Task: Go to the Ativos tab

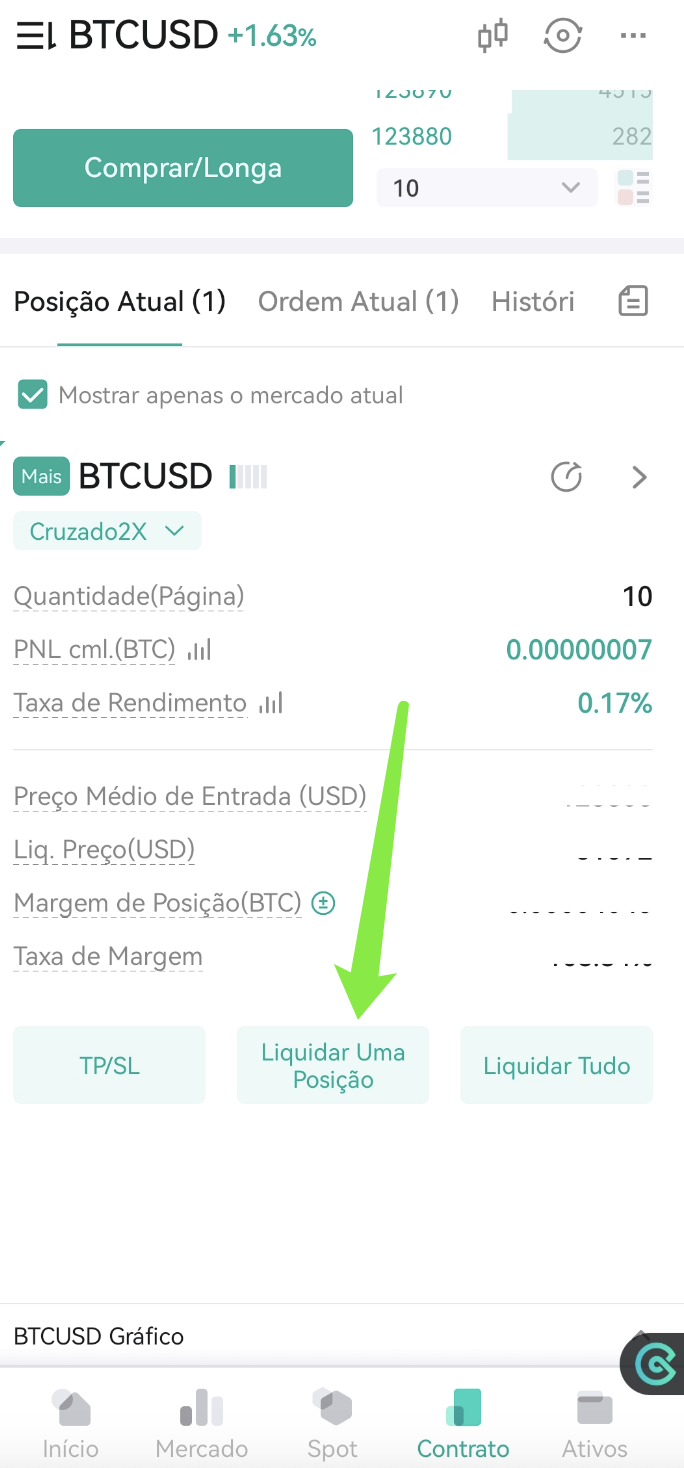Action: coord(595,1422)
